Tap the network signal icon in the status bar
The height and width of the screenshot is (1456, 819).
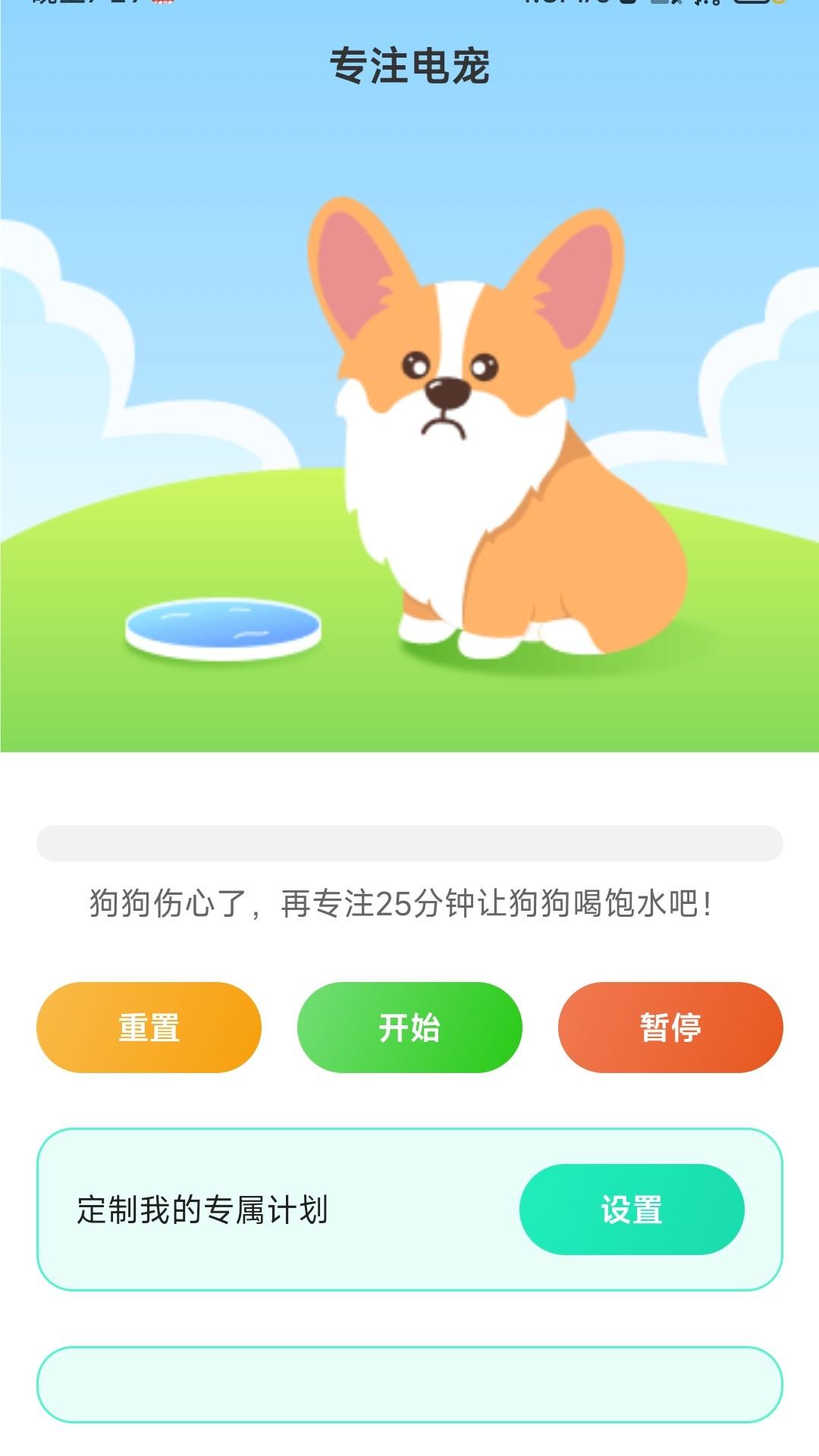tap(705, 6)
